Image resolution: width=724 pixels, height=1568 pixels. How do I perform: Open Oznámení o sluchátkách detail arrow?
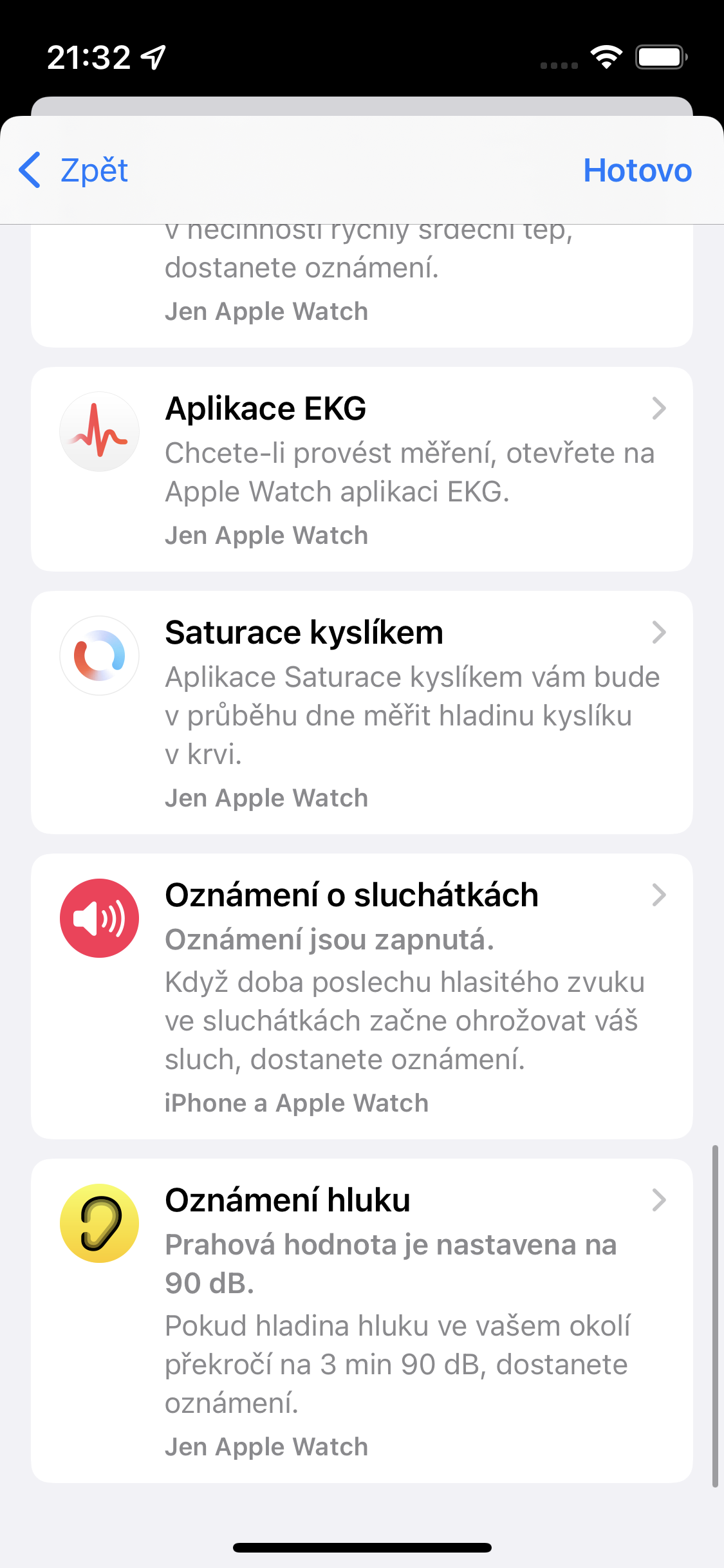coord(659,895)
